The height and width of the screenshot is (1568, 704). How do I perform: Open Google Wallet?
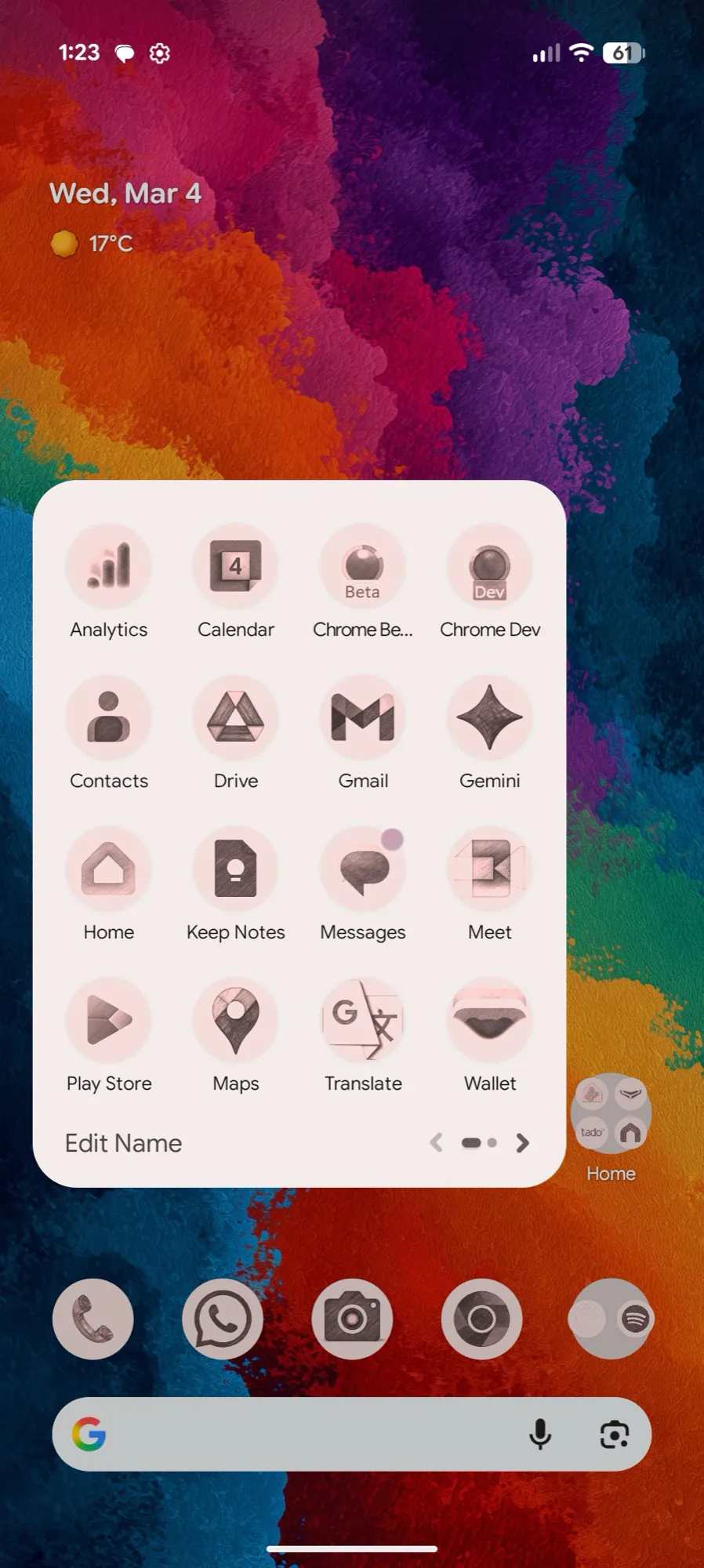(489, 1019)
